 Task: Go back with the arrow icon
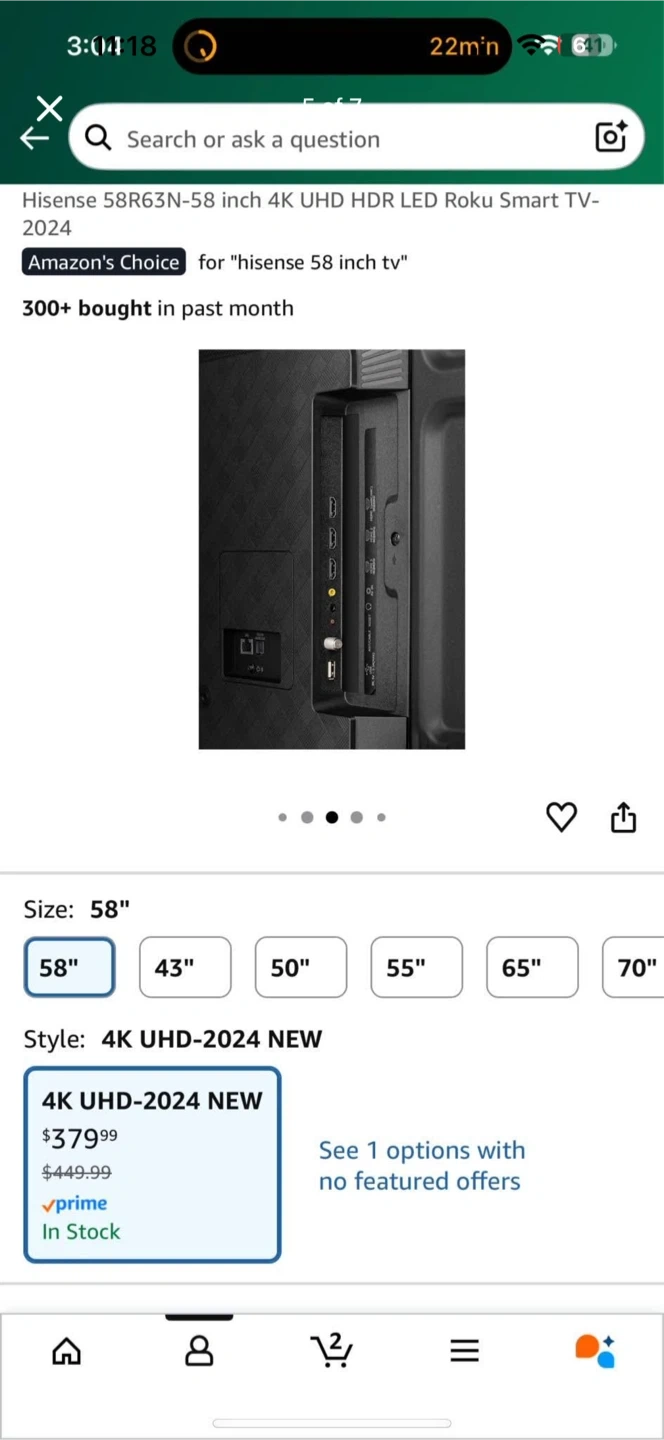[35, 139]
